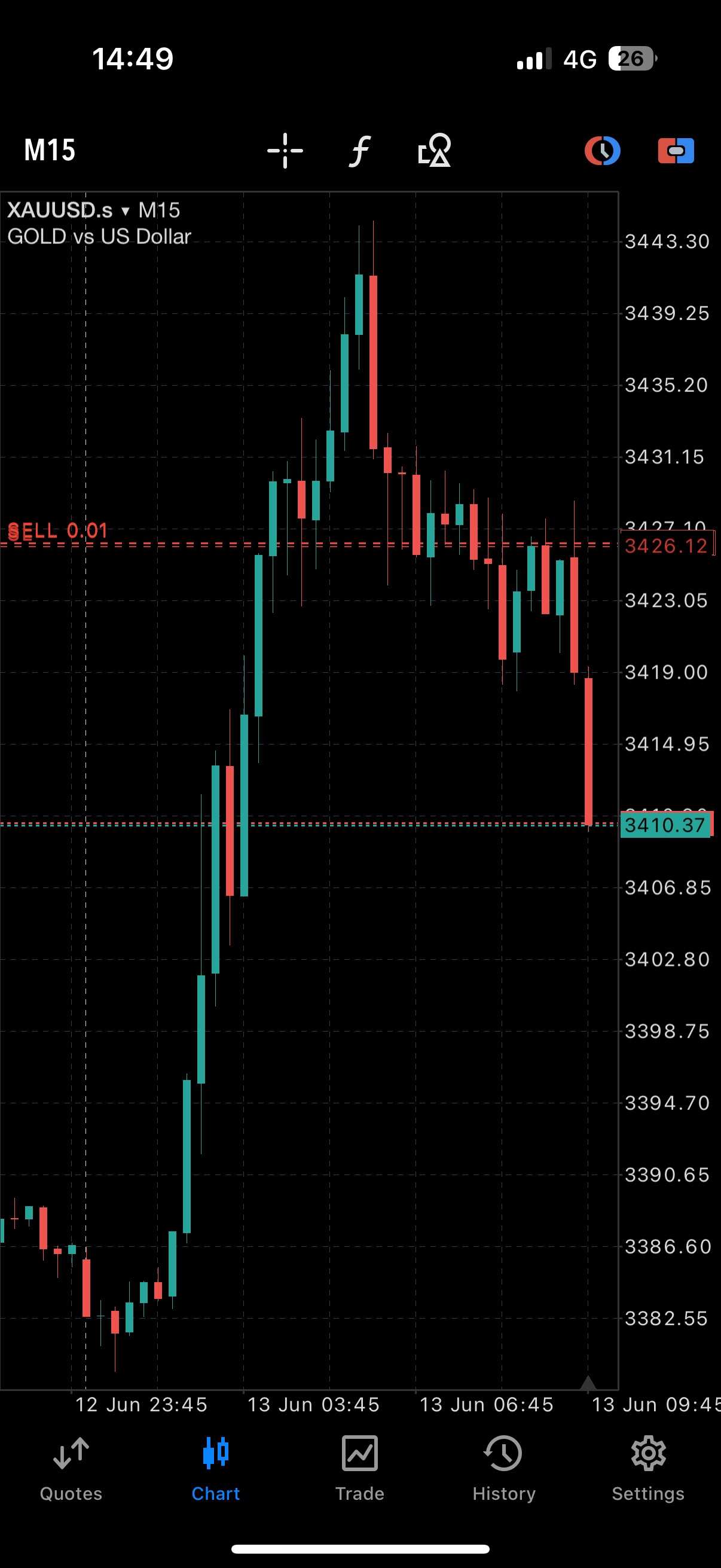Enable the crosshair tool
721x1568 pixels.
click(285, 150)
